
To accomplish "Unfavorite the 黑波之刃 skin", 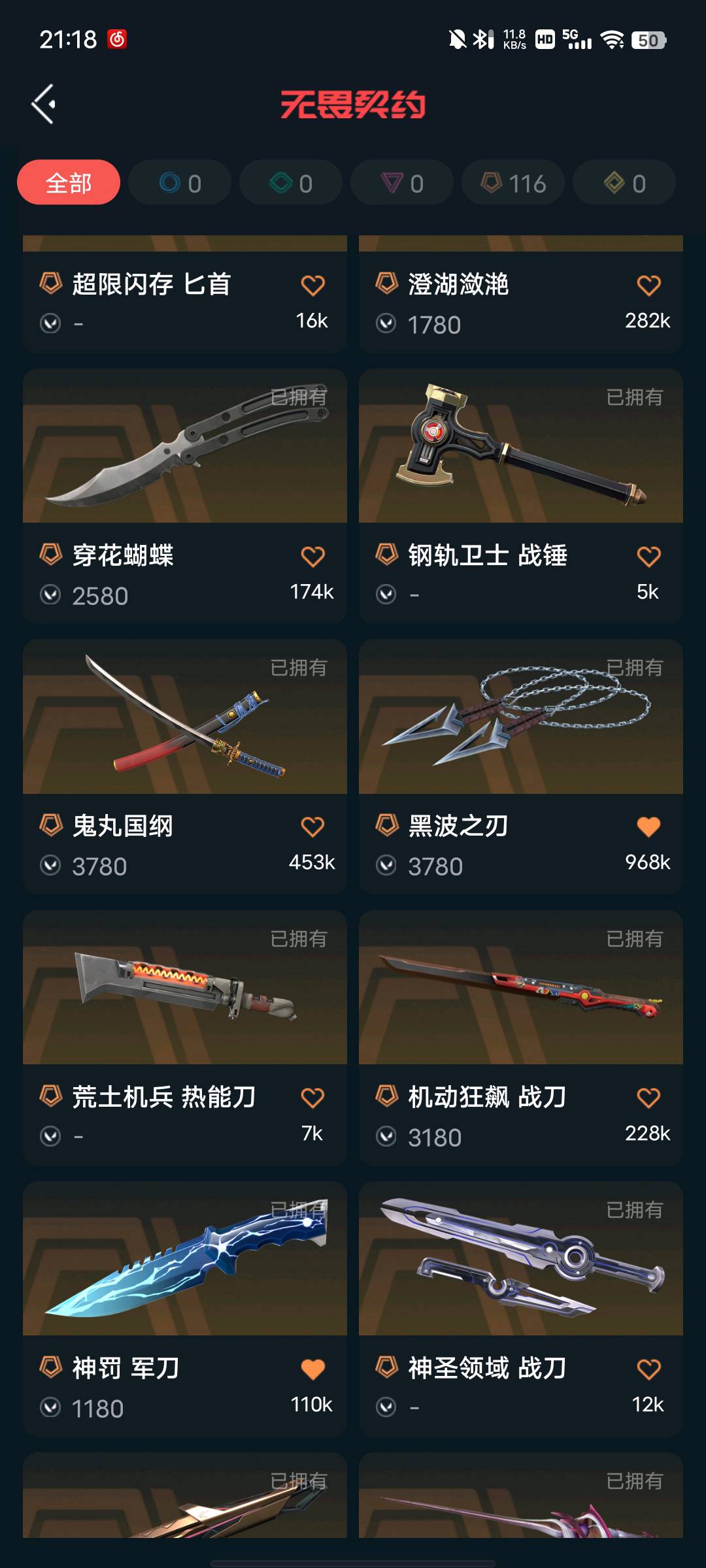I will point(648,827).
